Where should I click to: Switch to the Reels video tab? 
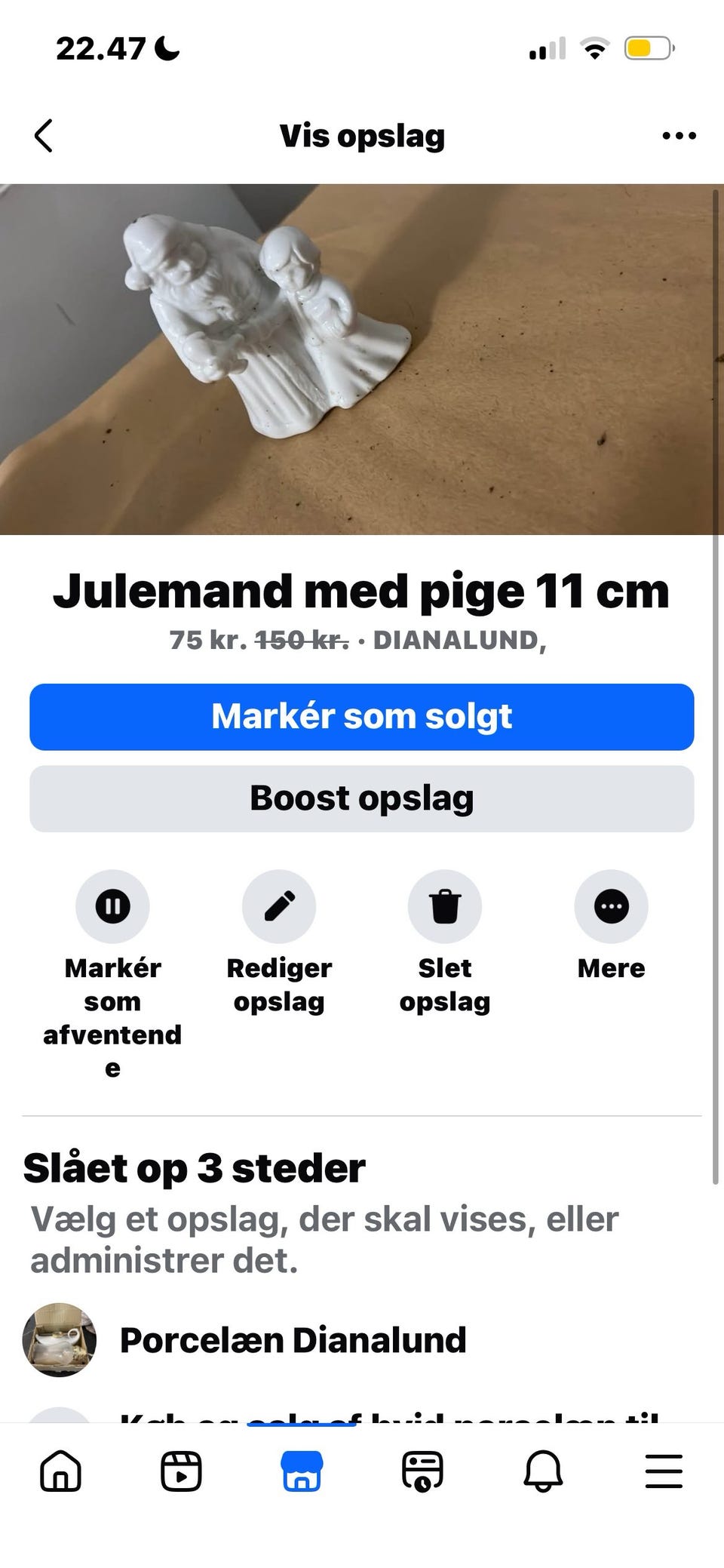(181, 1471)
